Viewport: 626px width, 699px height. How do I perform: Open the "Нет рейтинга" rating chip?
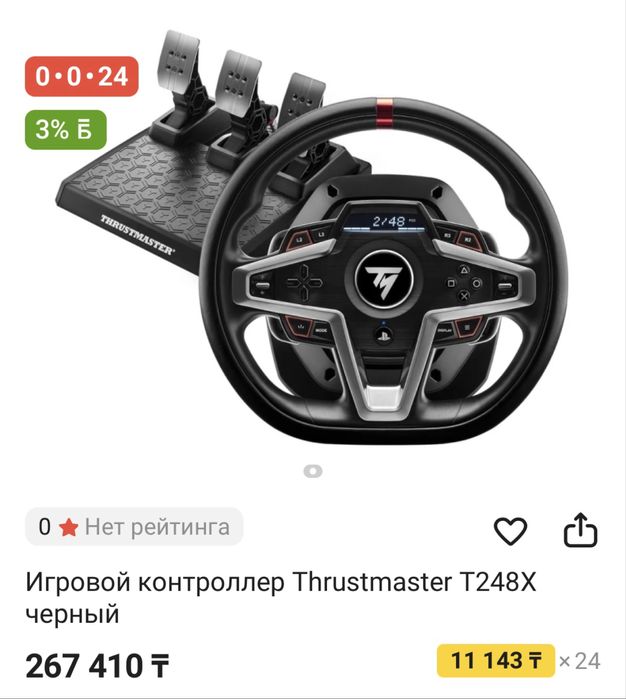tap(134, 526)
